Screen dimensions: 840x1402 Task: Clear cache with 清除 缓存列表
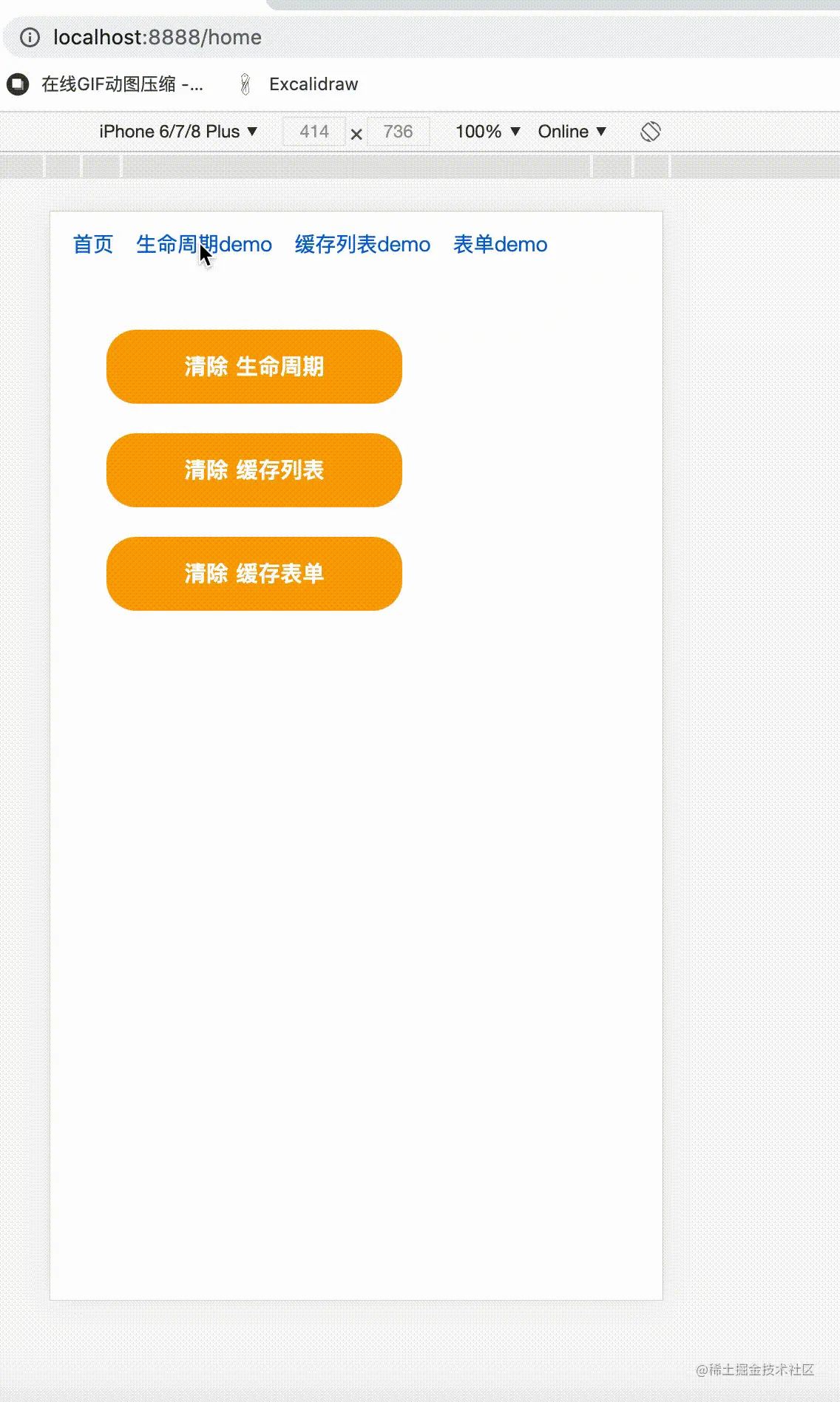pyautogui.click(x=254, y=470)
